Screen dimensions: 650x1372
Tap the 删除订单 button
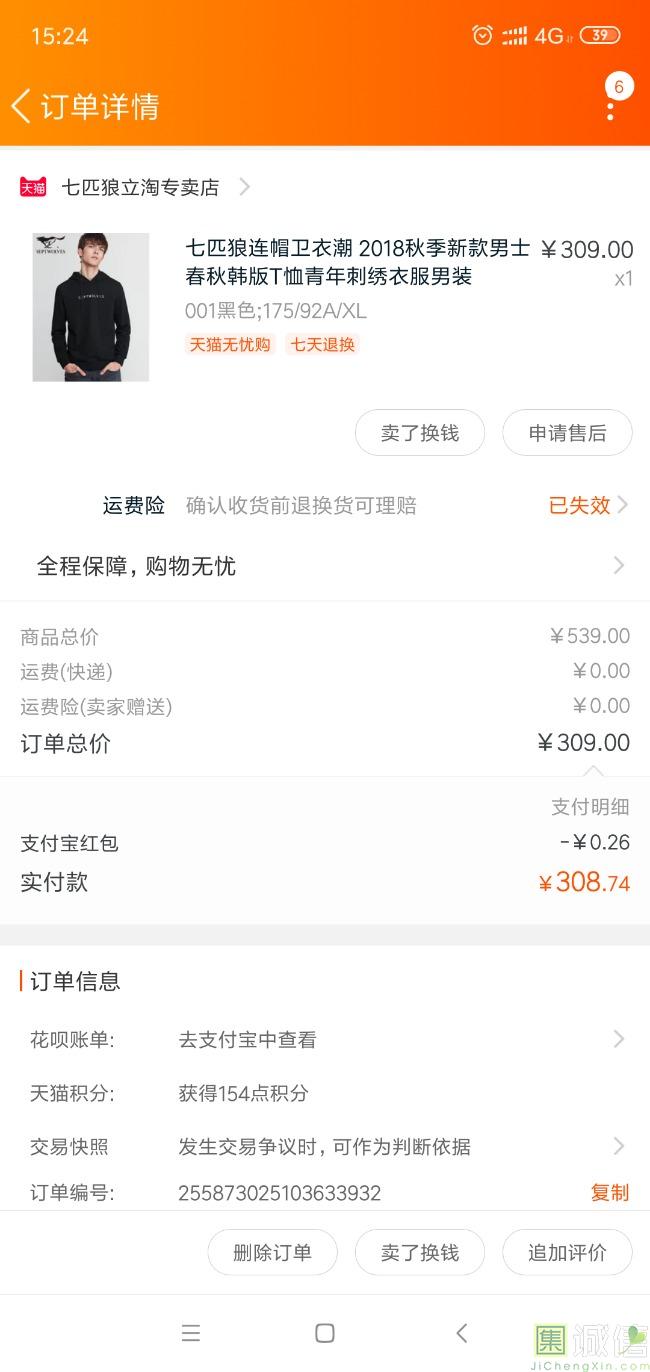coord(272,1253)
